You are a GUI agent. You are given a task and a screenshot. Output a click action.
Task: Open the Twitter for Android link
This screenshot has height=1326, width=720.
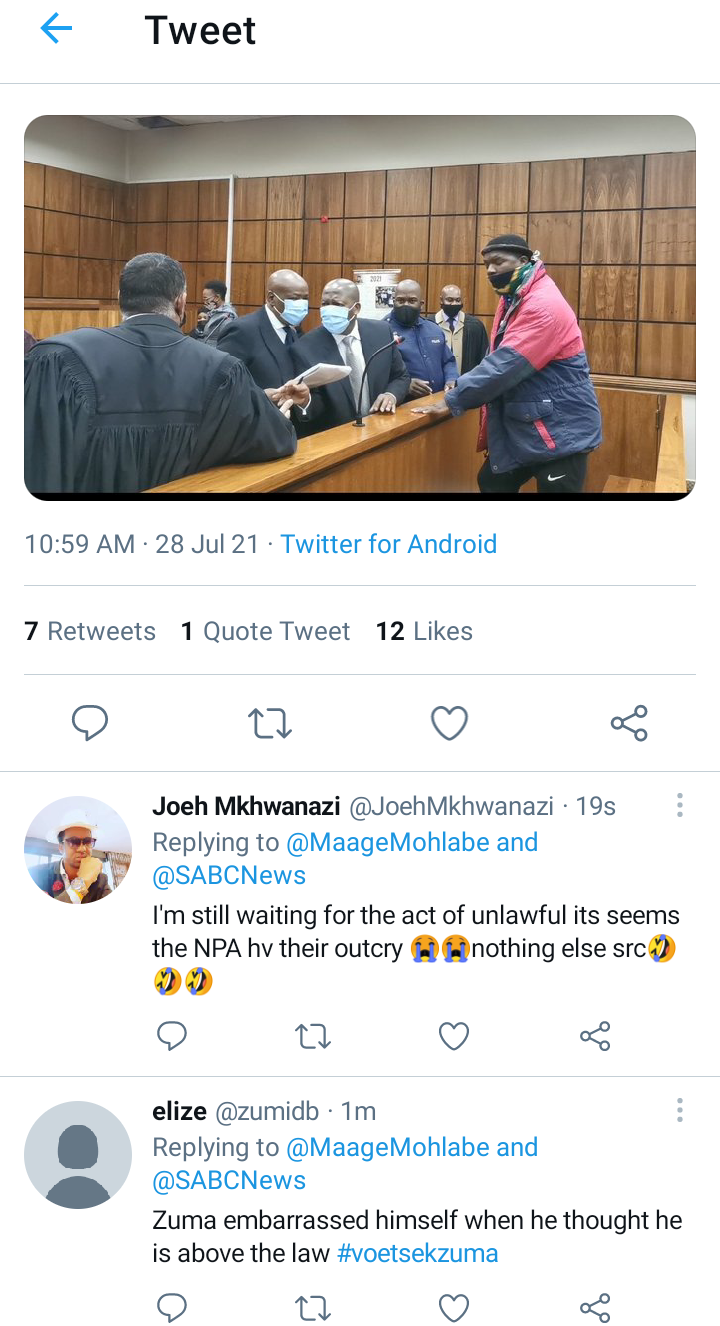[388, 544]
